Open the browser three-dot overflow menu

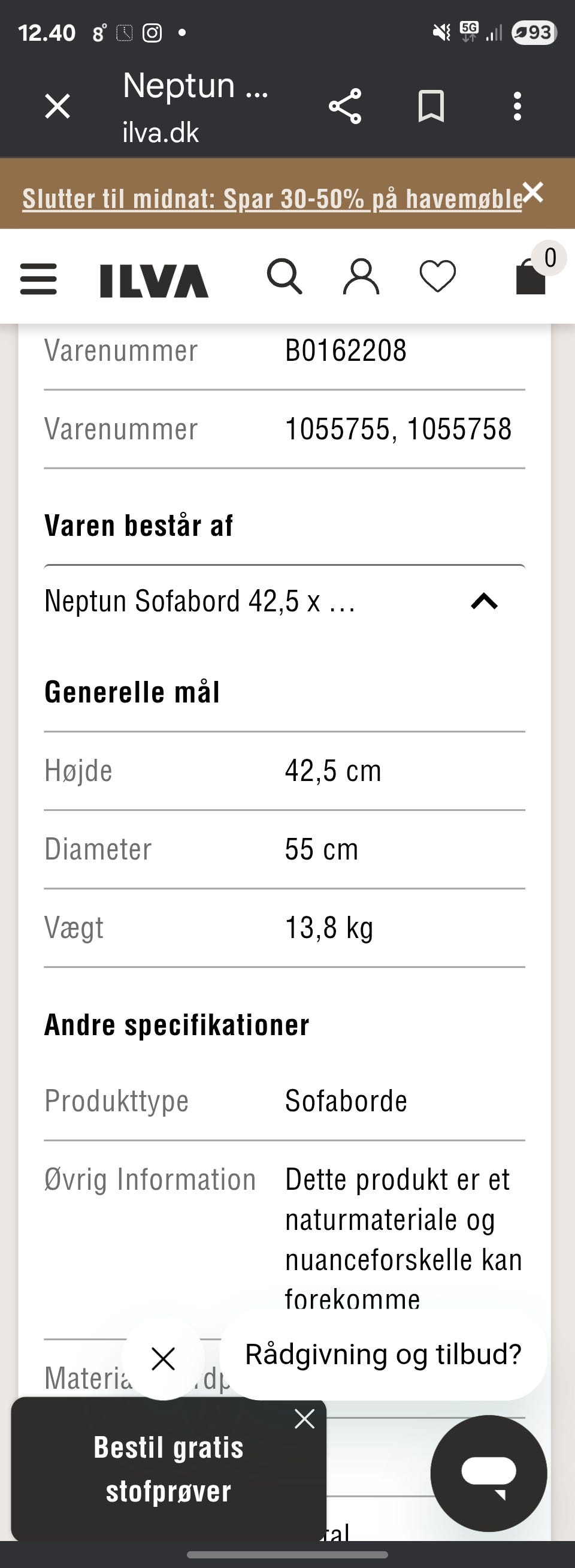click(519, 107)
